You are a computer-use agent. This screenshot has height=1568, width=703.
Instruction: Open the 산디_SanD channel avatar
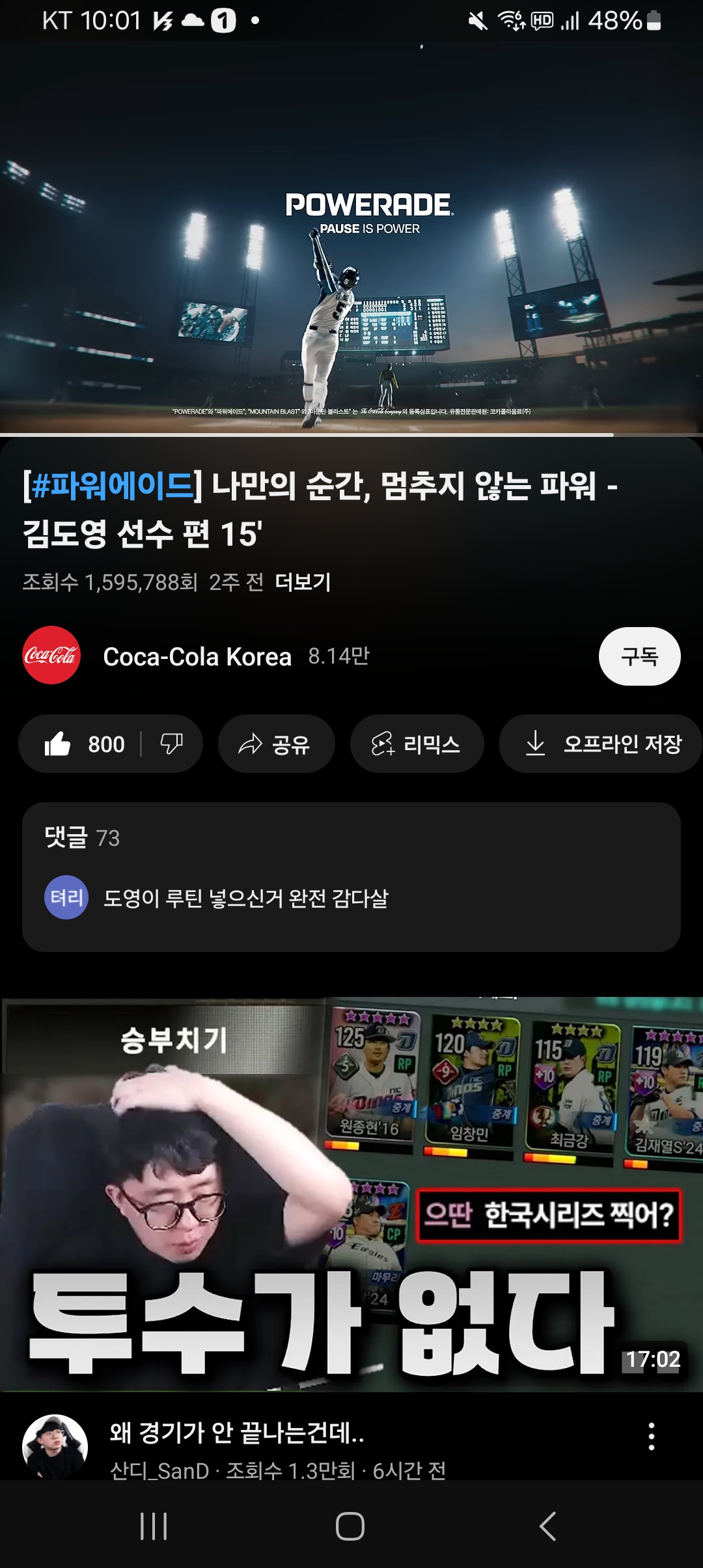pyautogui.click(x=55, y=1446)
